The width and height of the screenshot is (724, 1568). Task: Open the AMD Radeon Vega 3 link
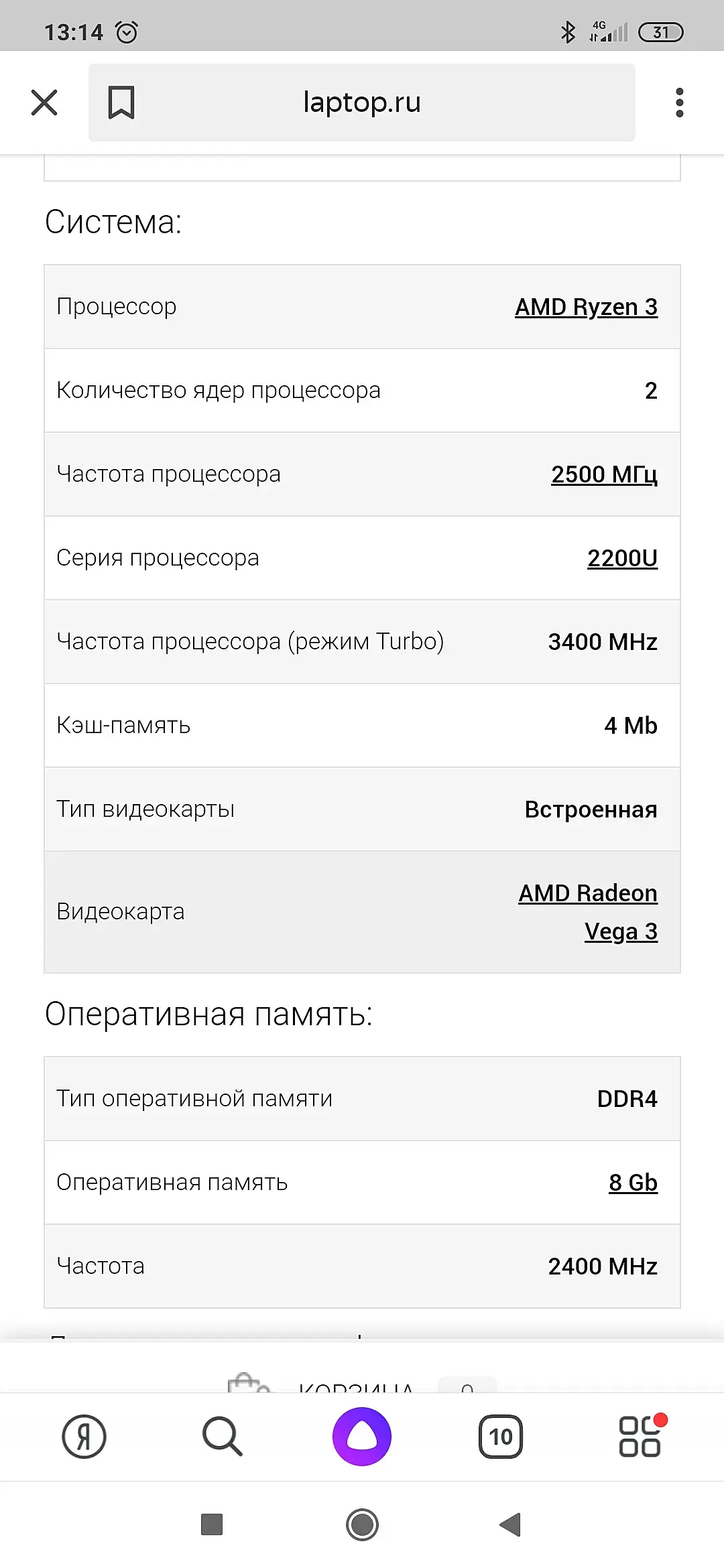[588, 911]
